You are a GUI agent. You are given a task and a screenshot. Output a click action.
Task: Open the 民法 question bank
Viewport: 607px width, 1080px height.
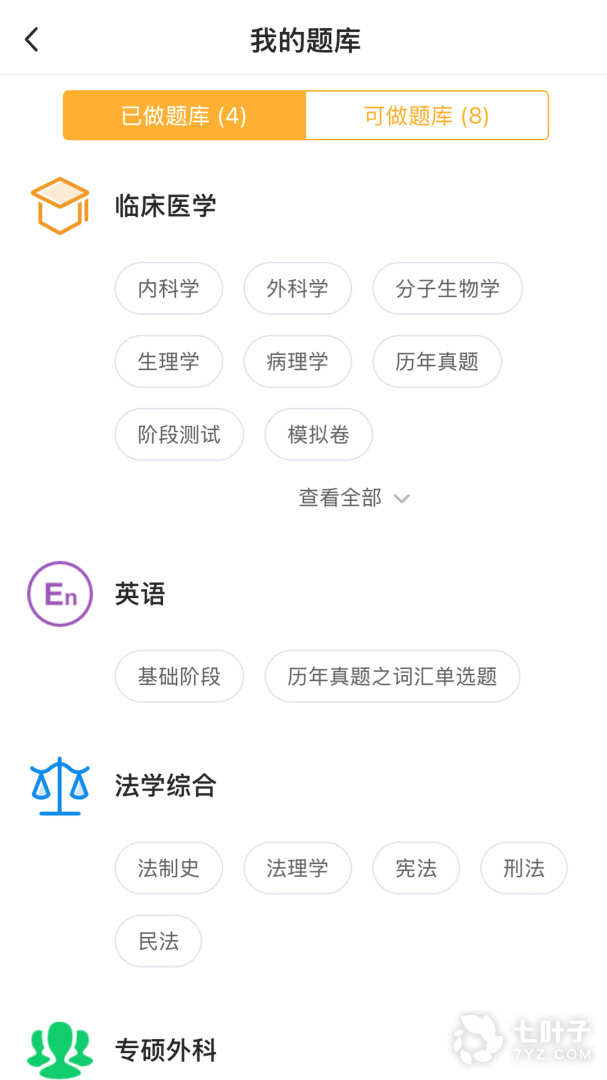coord(158,941)
